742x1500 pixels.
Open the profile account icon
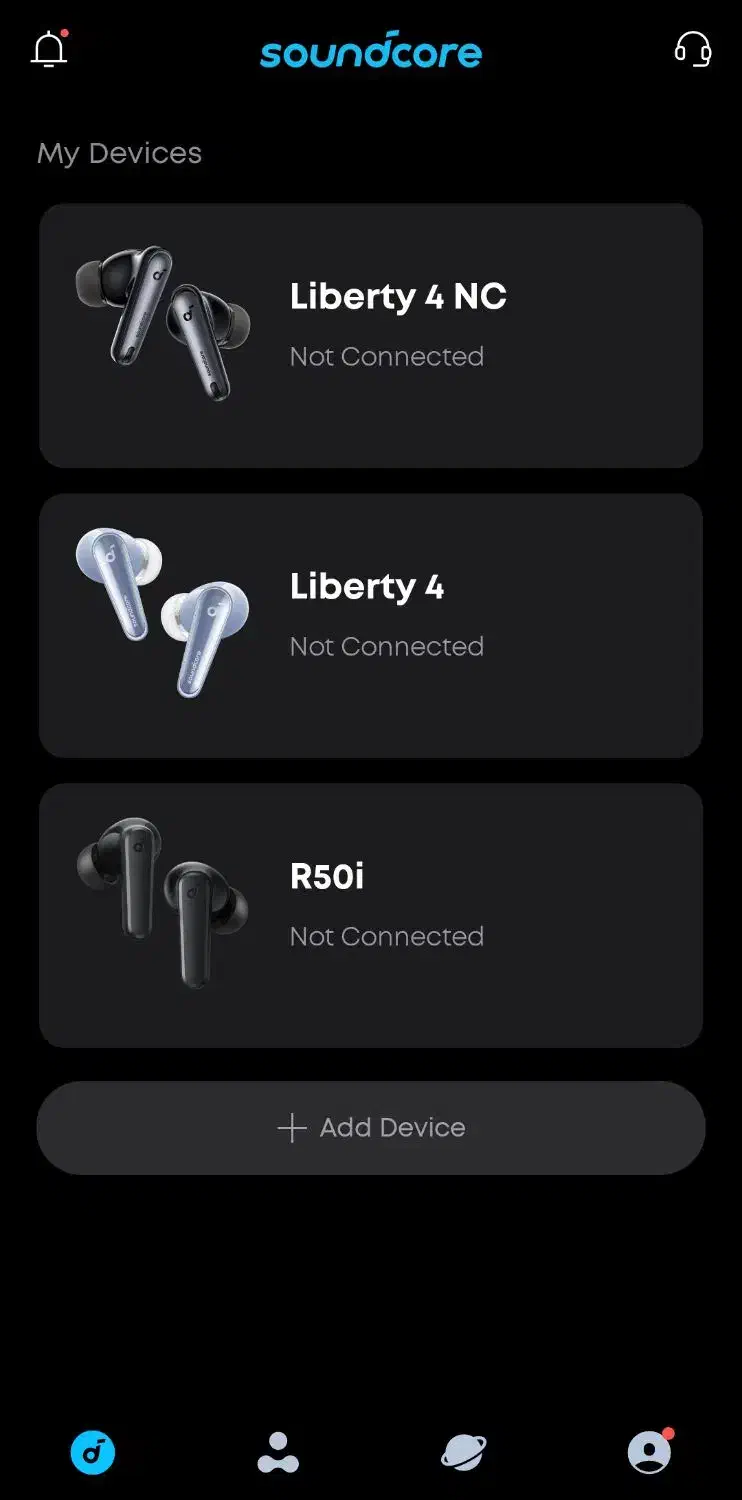tap(650, 1454)
